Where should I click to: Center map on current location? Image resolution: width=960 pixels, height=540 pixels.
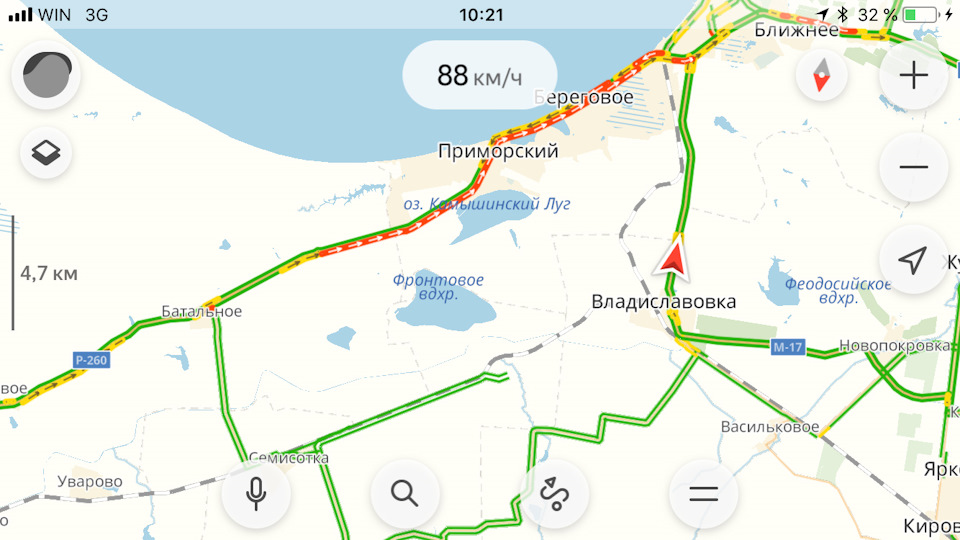click(913, 260)
